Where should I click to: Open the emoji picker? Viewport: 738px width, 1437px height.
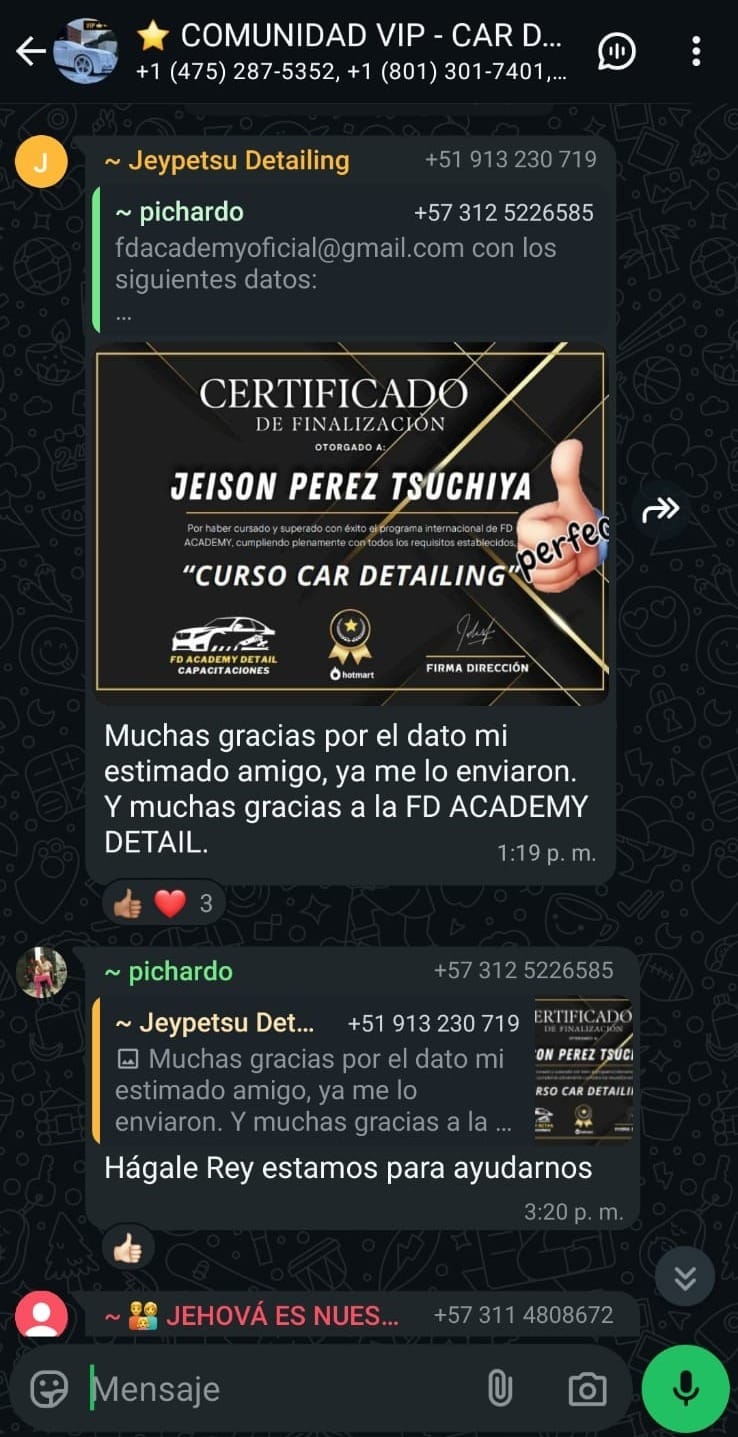coord(49,1388)
